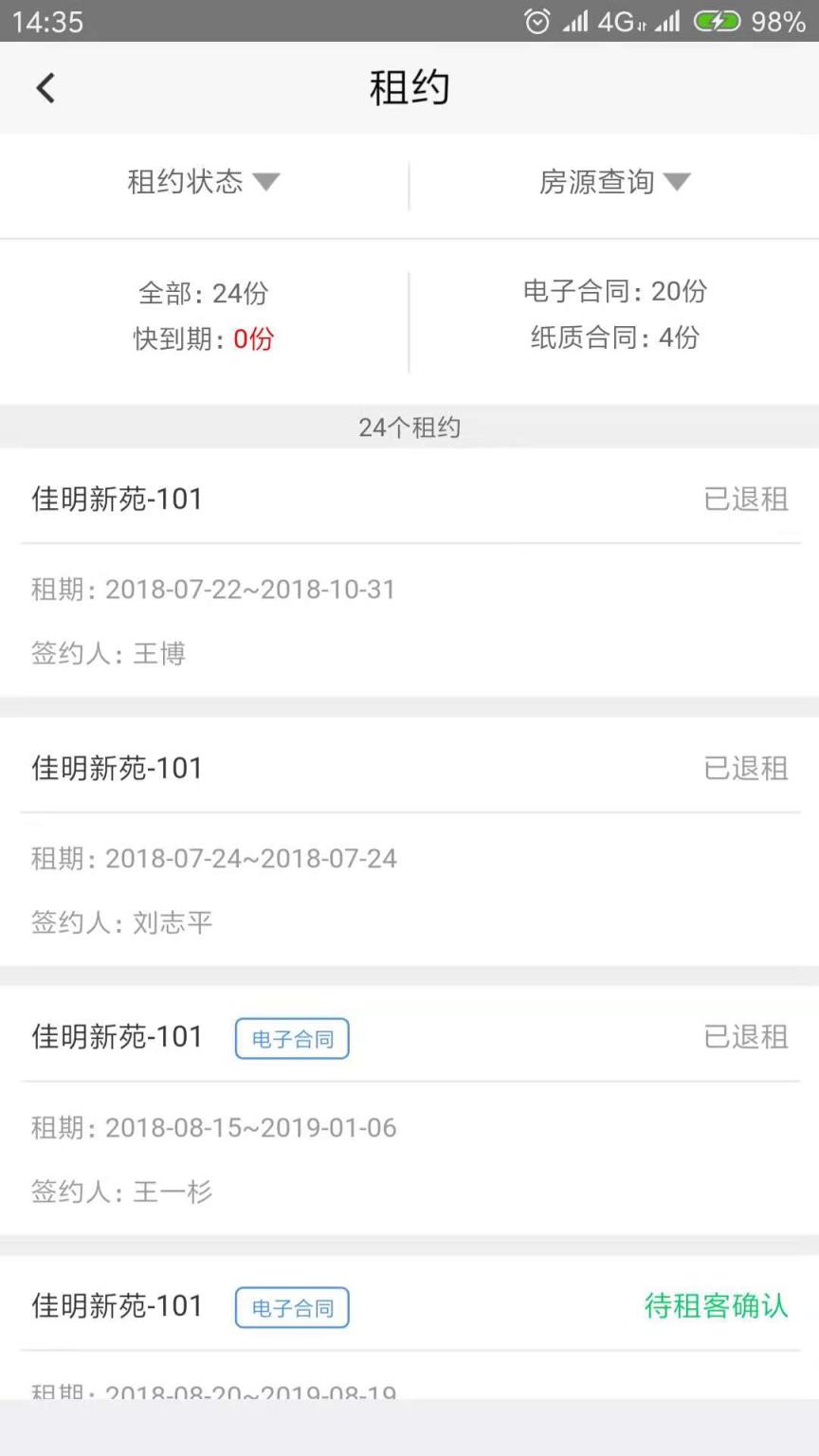819x1456 pixels.
Task: Open the 房源查询 filter dropdown
Action: tap(615, 182)
